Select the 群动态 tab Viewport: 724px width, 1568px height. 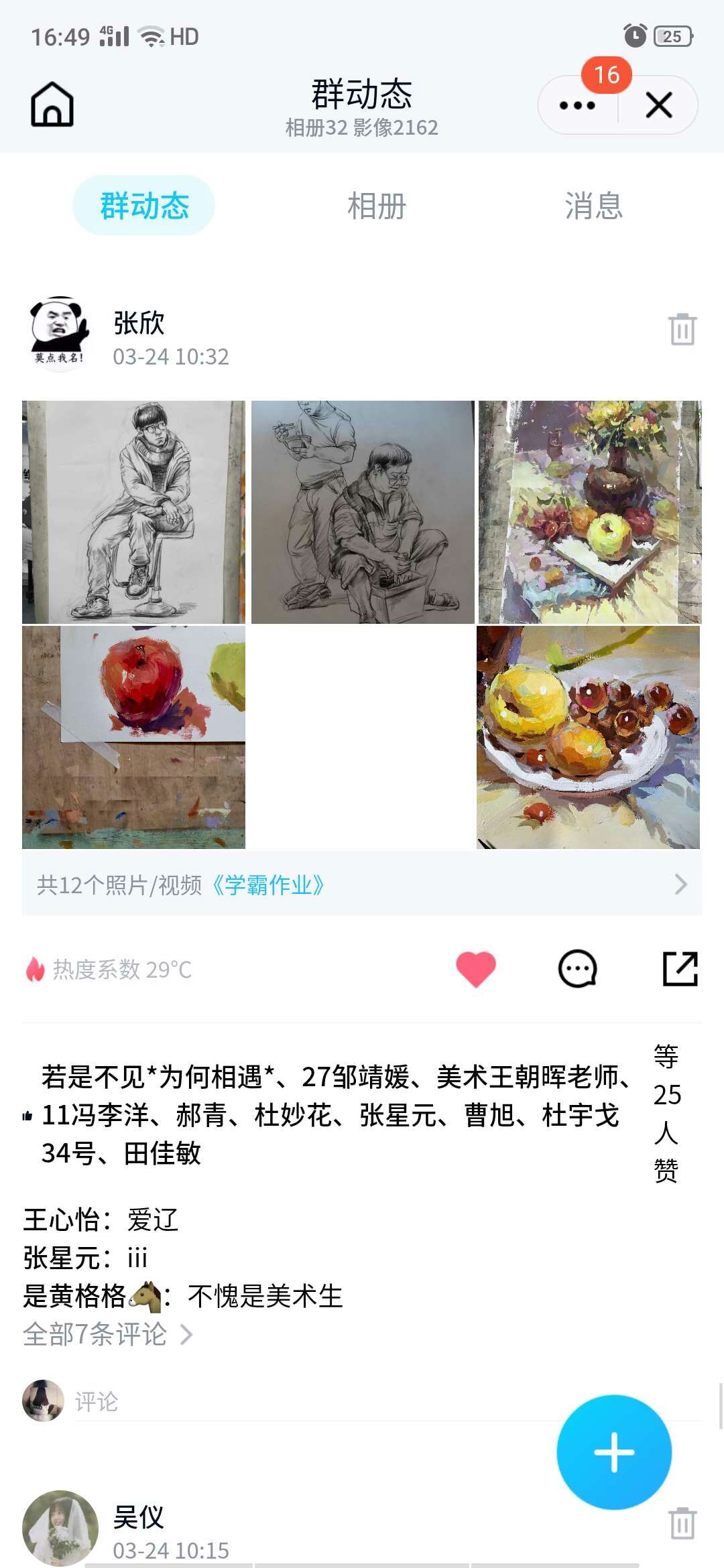[144, 206]
